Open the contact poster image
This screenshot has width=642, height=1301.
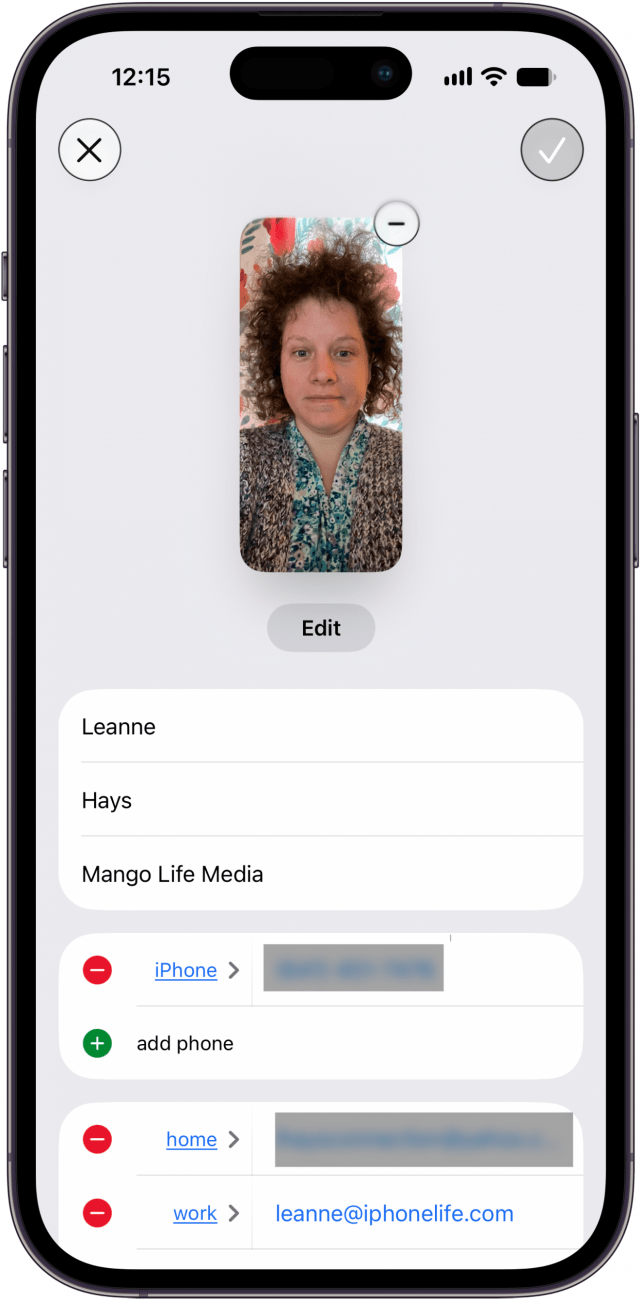(x=321, y=395)
